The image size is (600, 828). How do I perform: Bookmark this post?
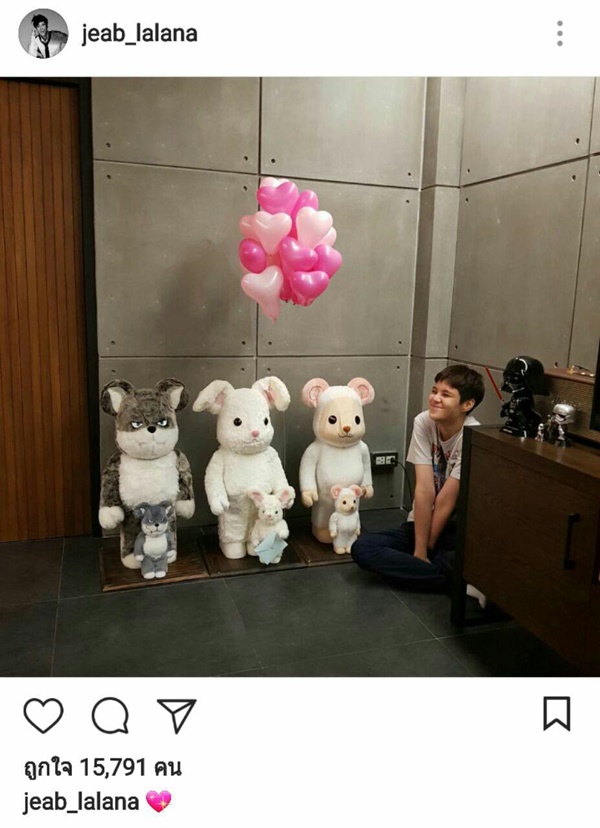click(x=556, y=714)
